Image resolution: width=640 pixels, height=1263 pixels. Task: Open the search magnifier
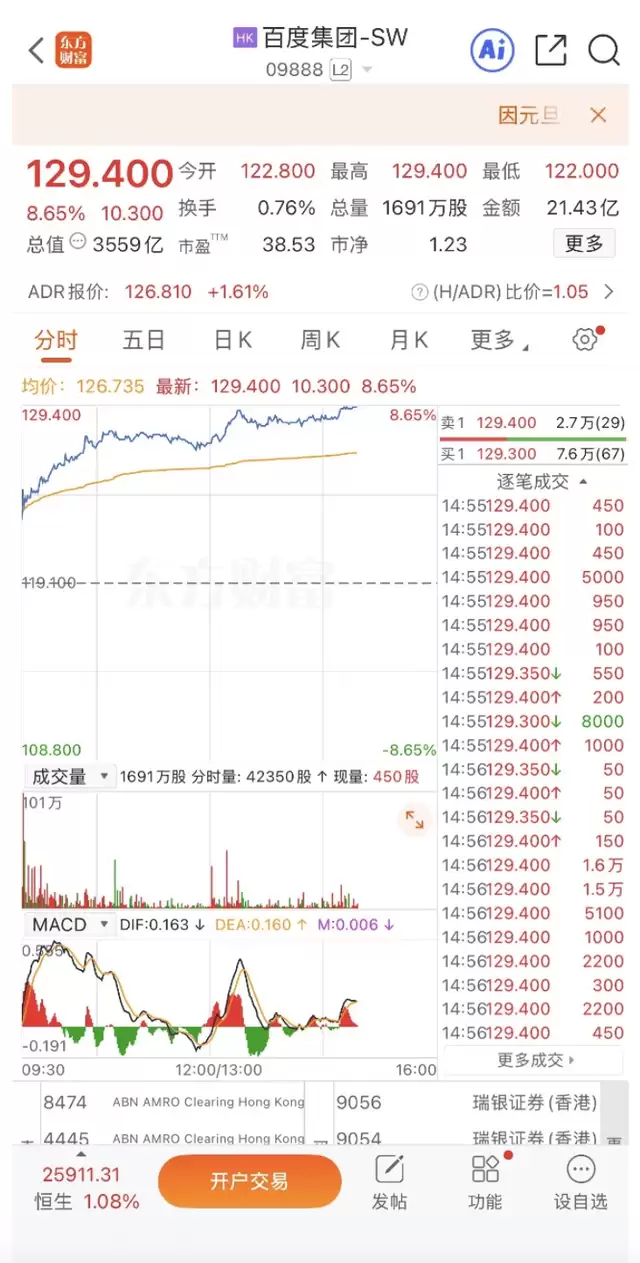coord(604,50)
